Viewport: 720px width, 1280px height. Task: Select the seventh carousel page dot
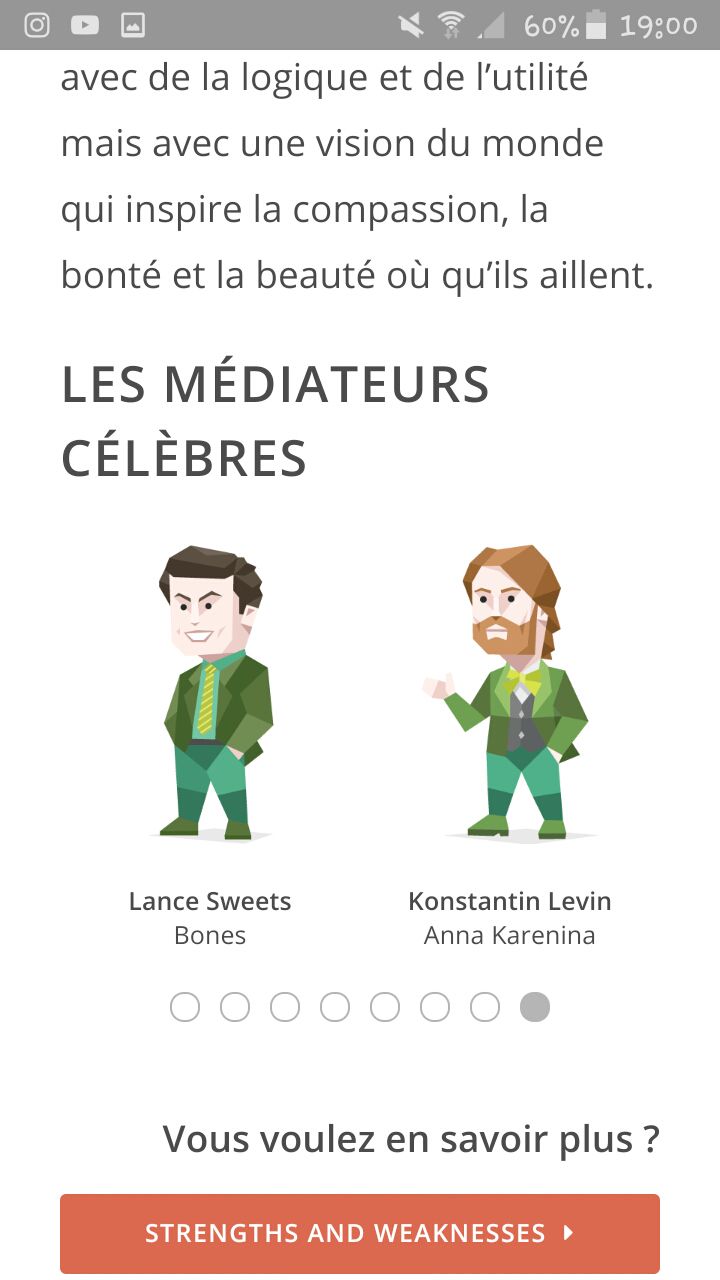pyautogui.click(x=485, y=1007)
